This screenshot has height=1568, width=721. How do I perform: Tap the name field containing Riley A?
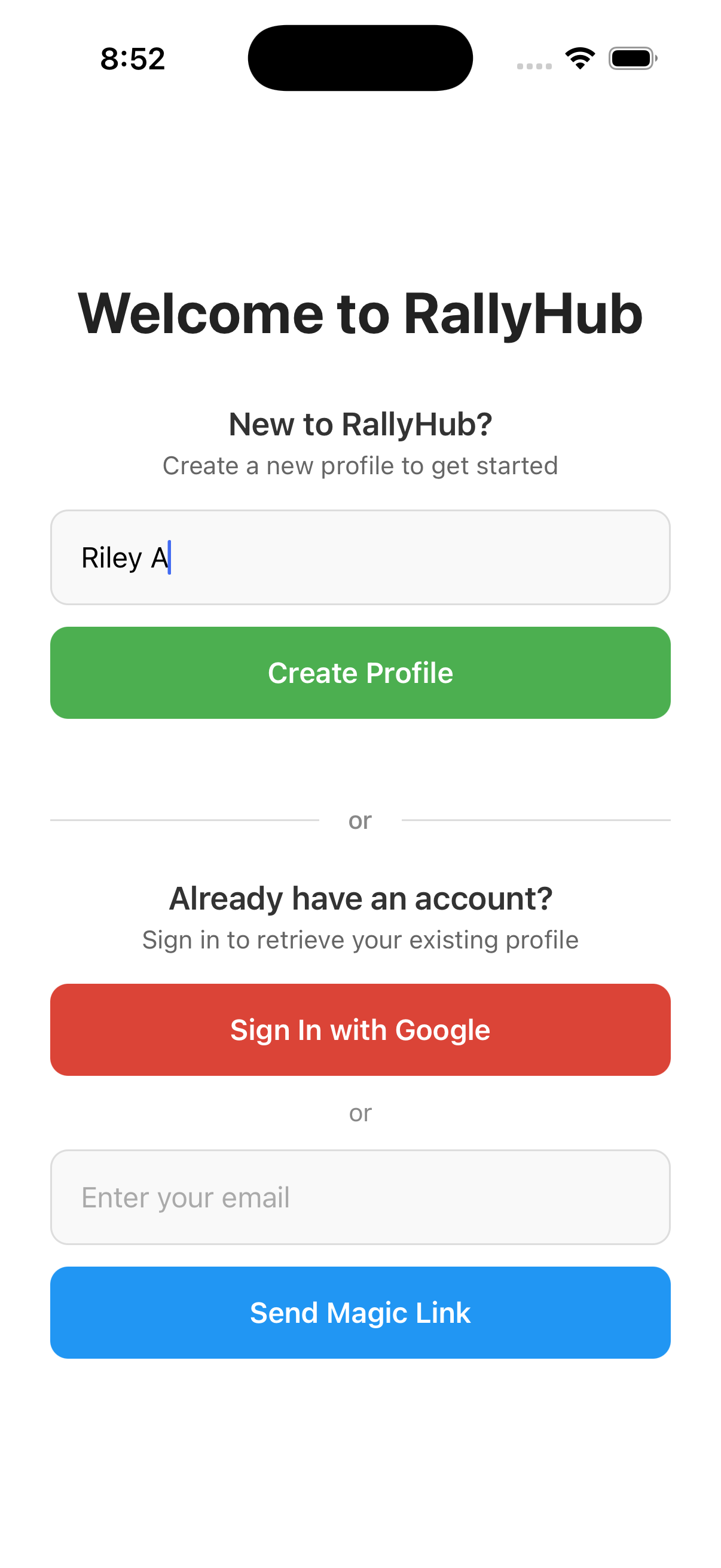(x=360, y=557)
